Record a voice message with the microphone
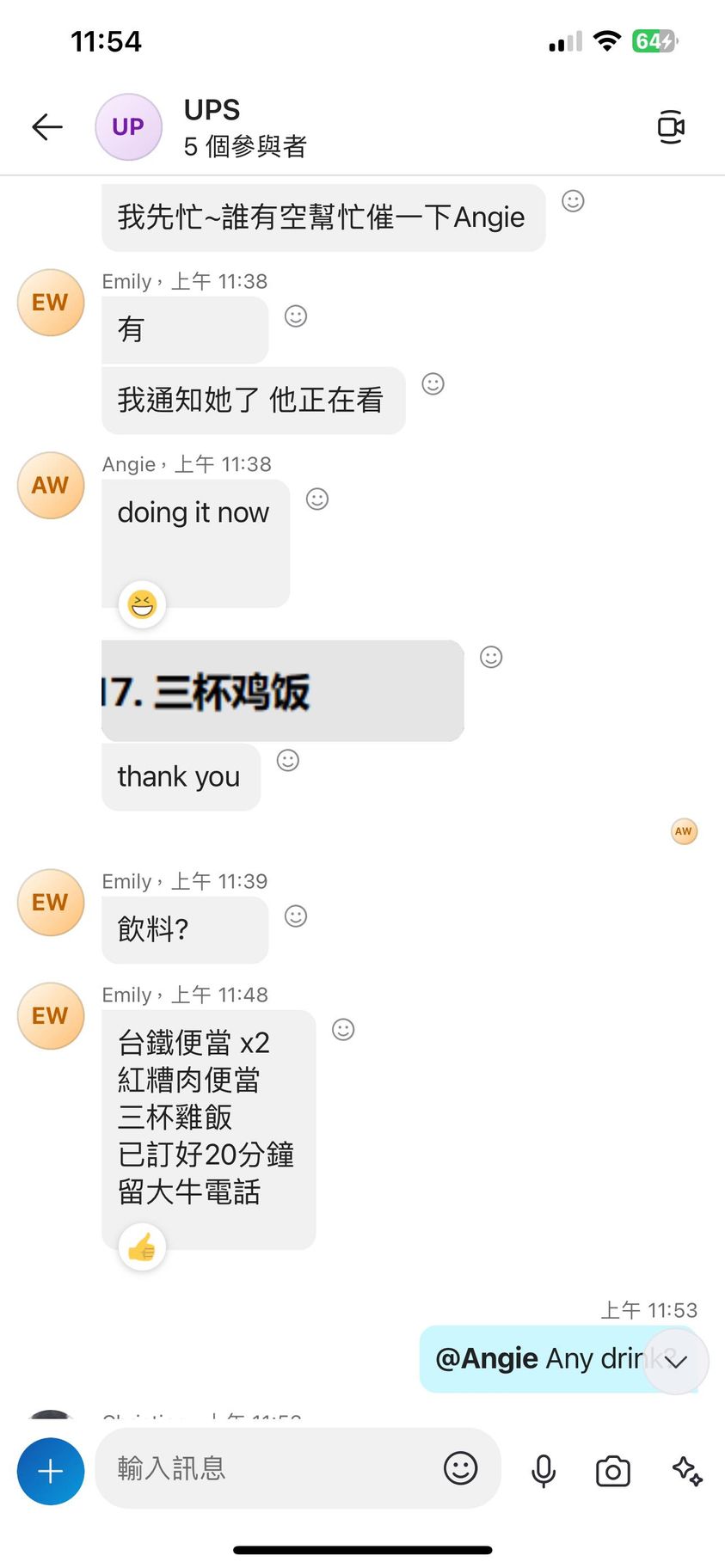 (x=544, y=1471)
